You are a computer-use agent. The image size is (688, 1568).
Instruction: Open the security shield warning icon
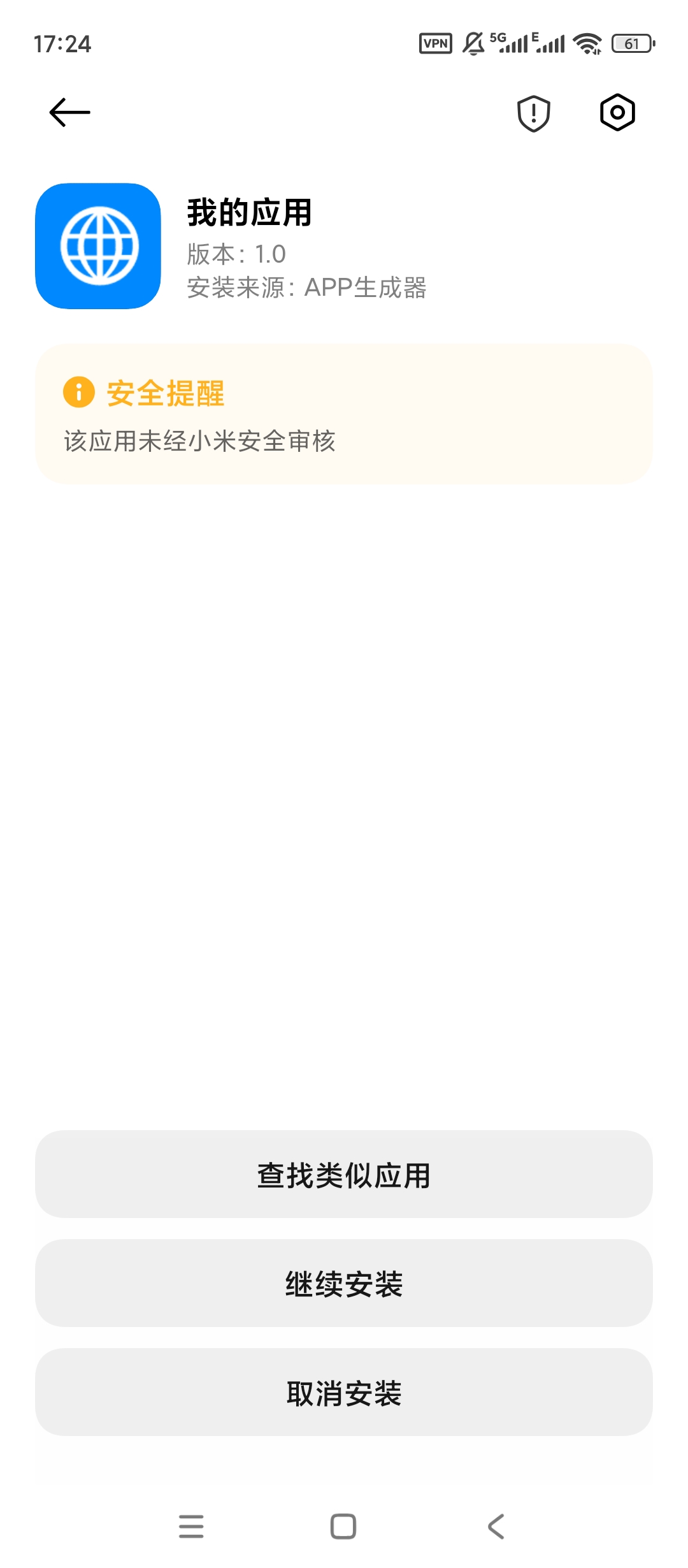[533, 113]
